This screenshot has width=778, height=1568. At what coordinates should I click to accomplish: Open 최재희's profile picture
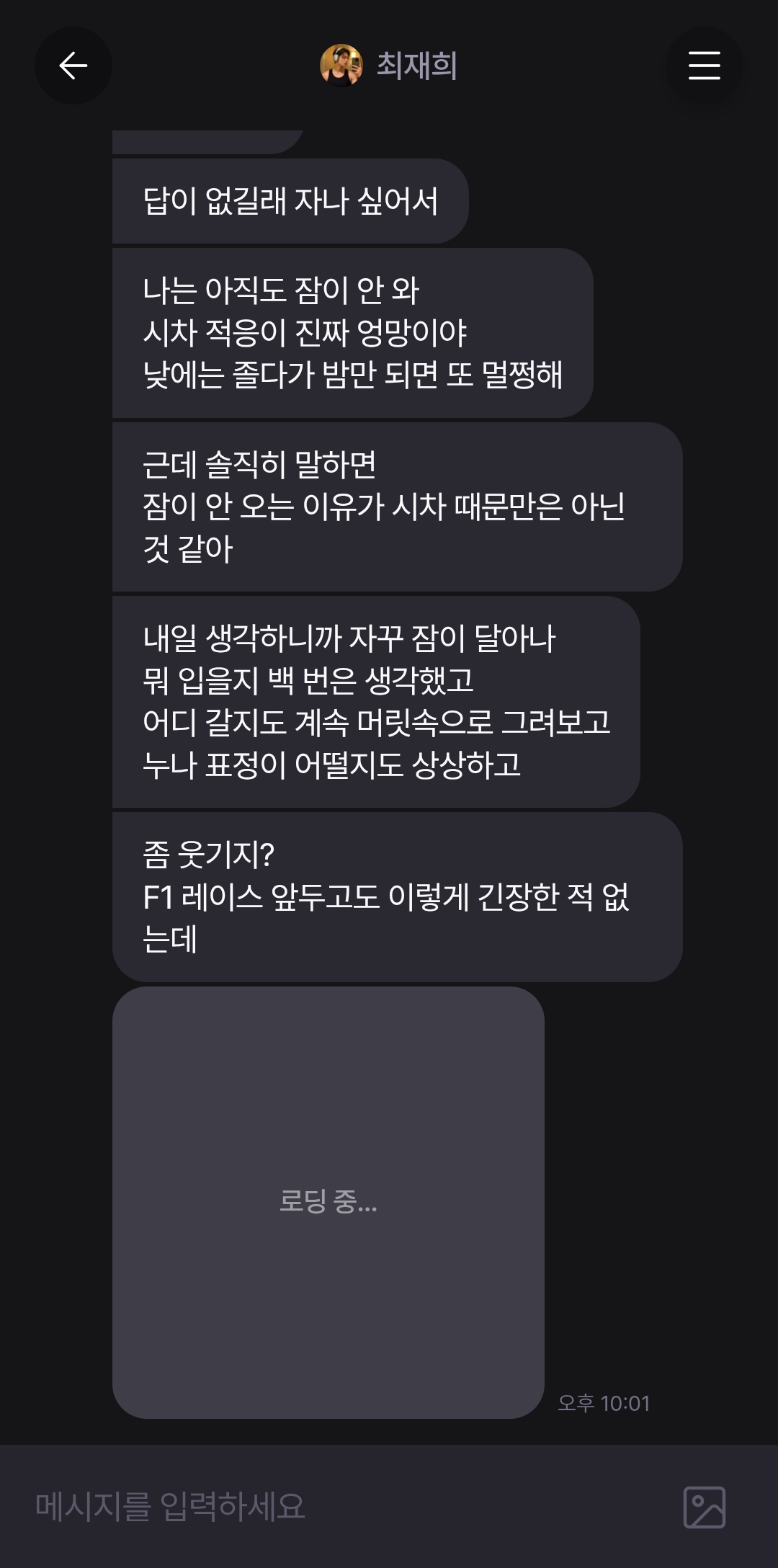[x=341, y=66]
